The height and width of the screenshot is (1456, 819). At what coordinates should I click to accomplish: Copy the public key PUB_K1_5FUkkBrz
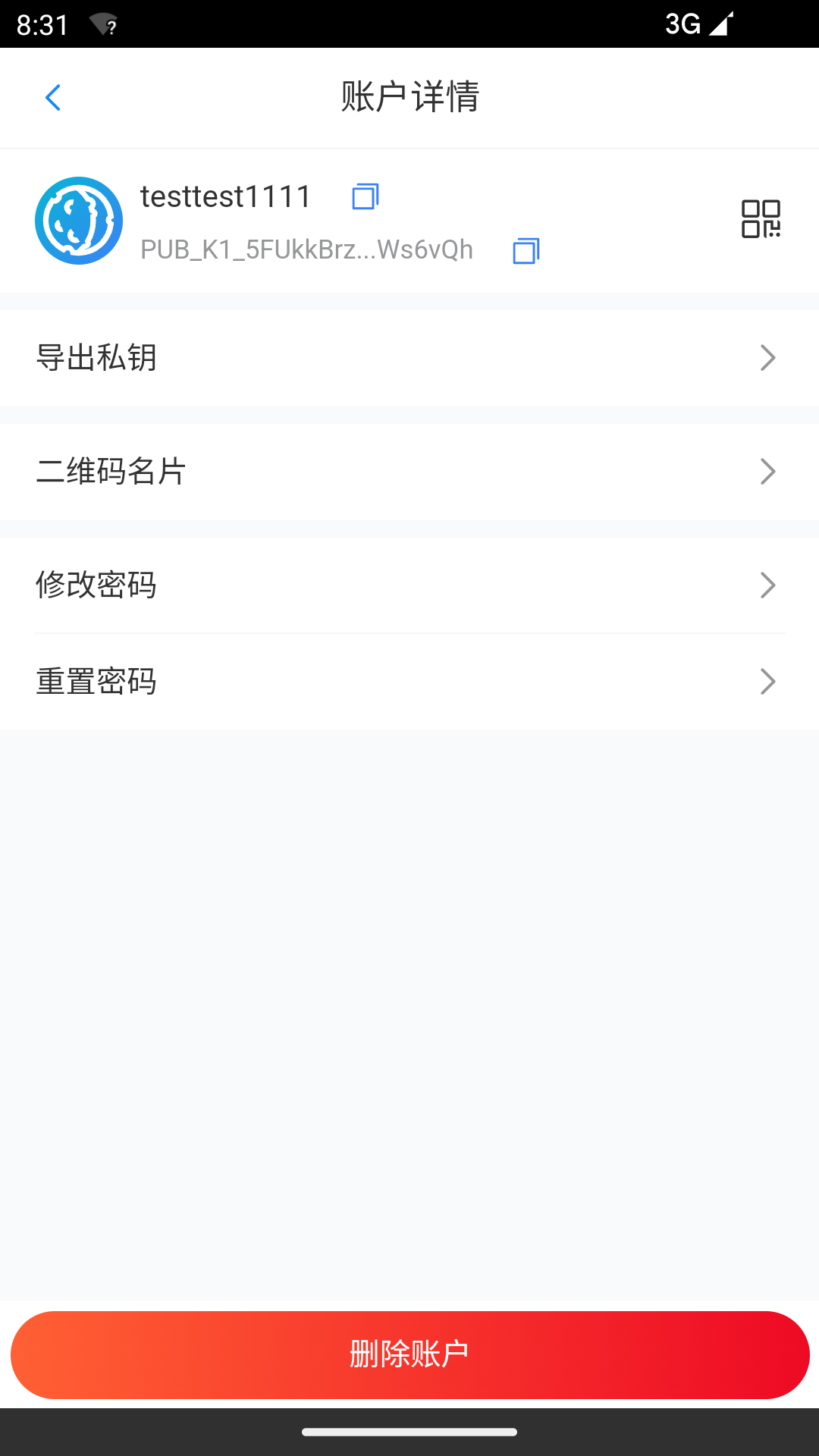point(526,249)
